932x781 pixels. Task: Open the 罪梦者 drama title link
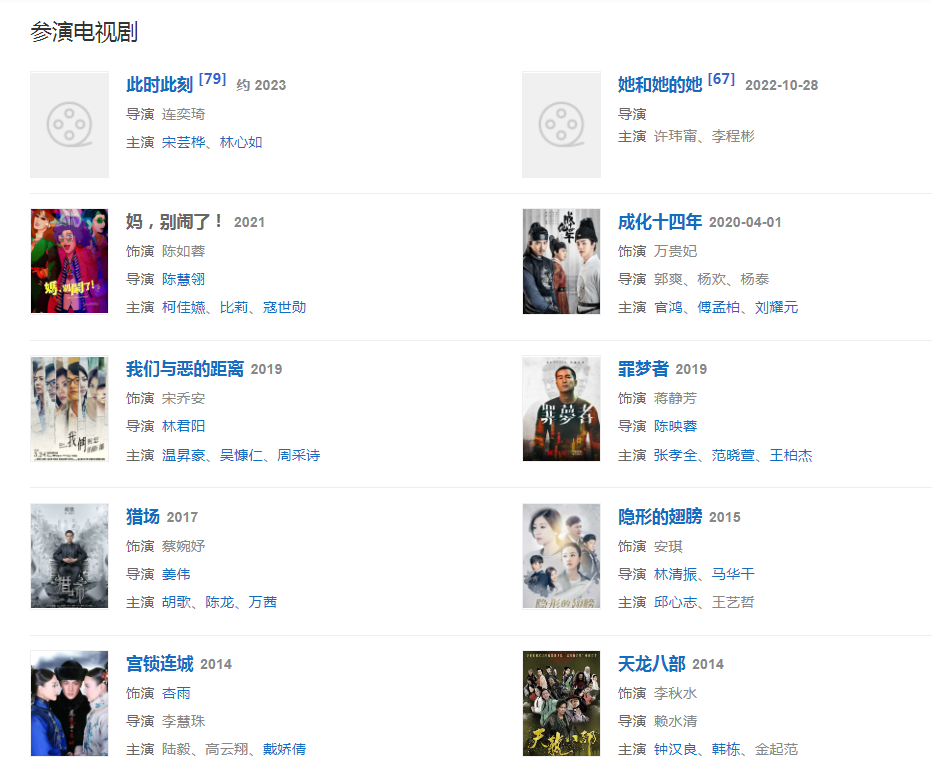pyautogui.click(x=643, y=369)
